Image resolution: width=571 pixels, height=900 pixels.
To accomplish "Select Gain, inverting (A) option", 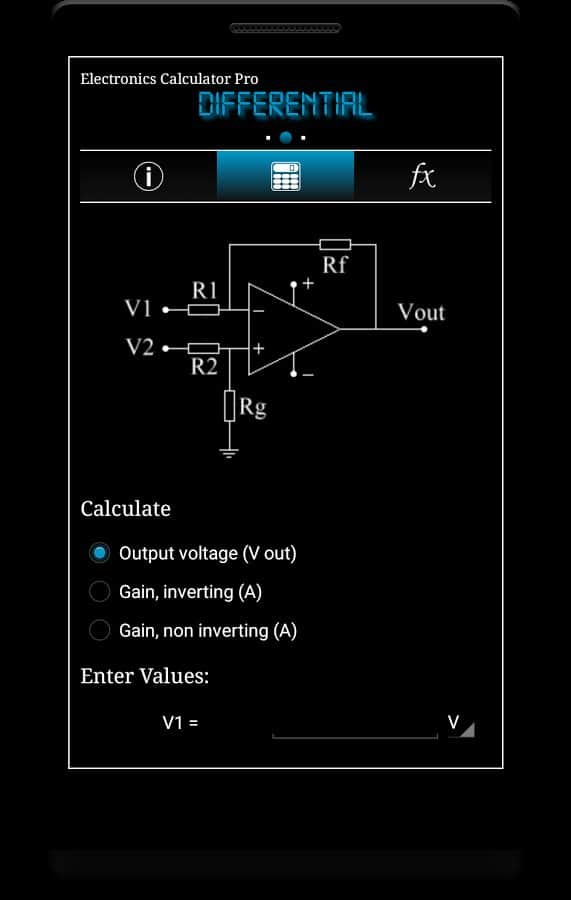I will 176,592.
